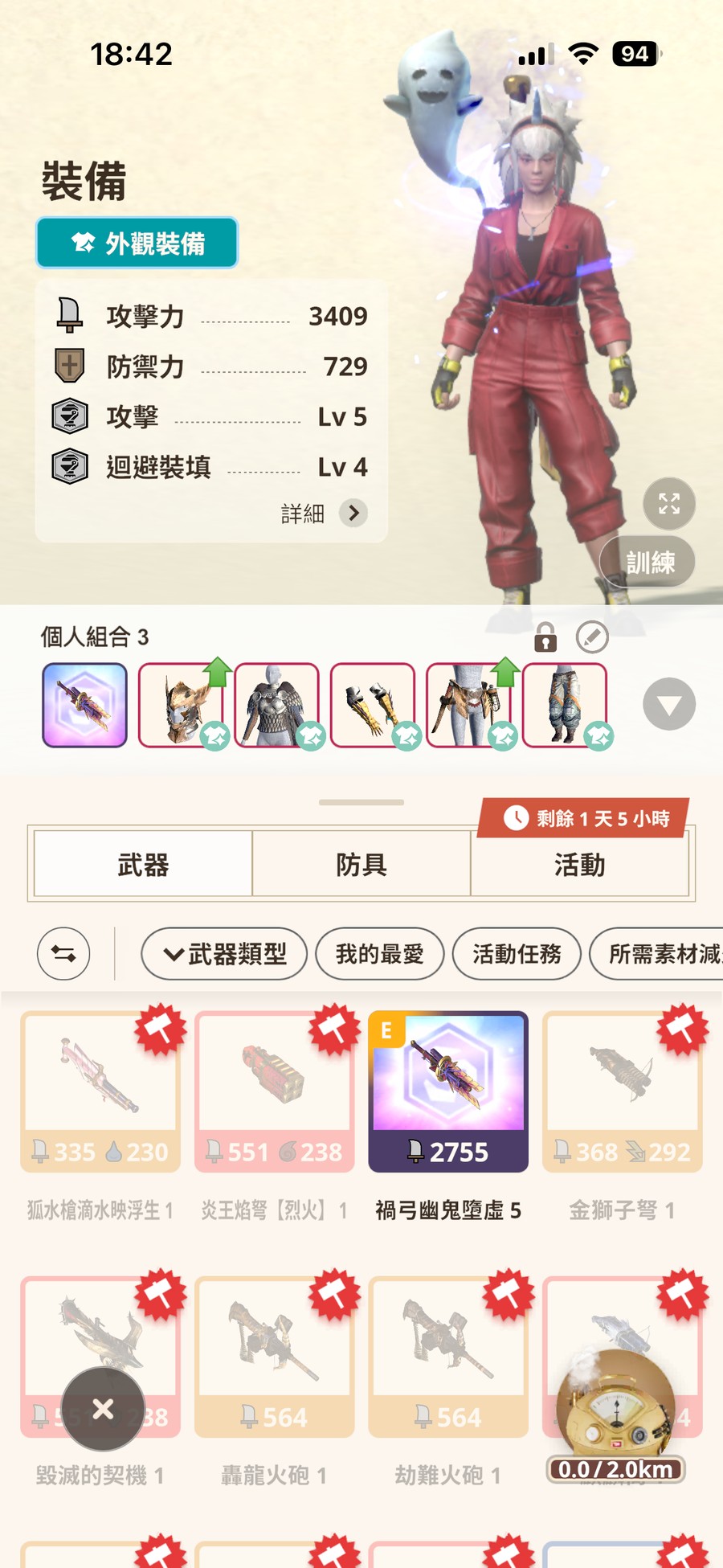Expand character view to fullscreen
Viewport: 723px width, 1568px height.
[668, 504]
